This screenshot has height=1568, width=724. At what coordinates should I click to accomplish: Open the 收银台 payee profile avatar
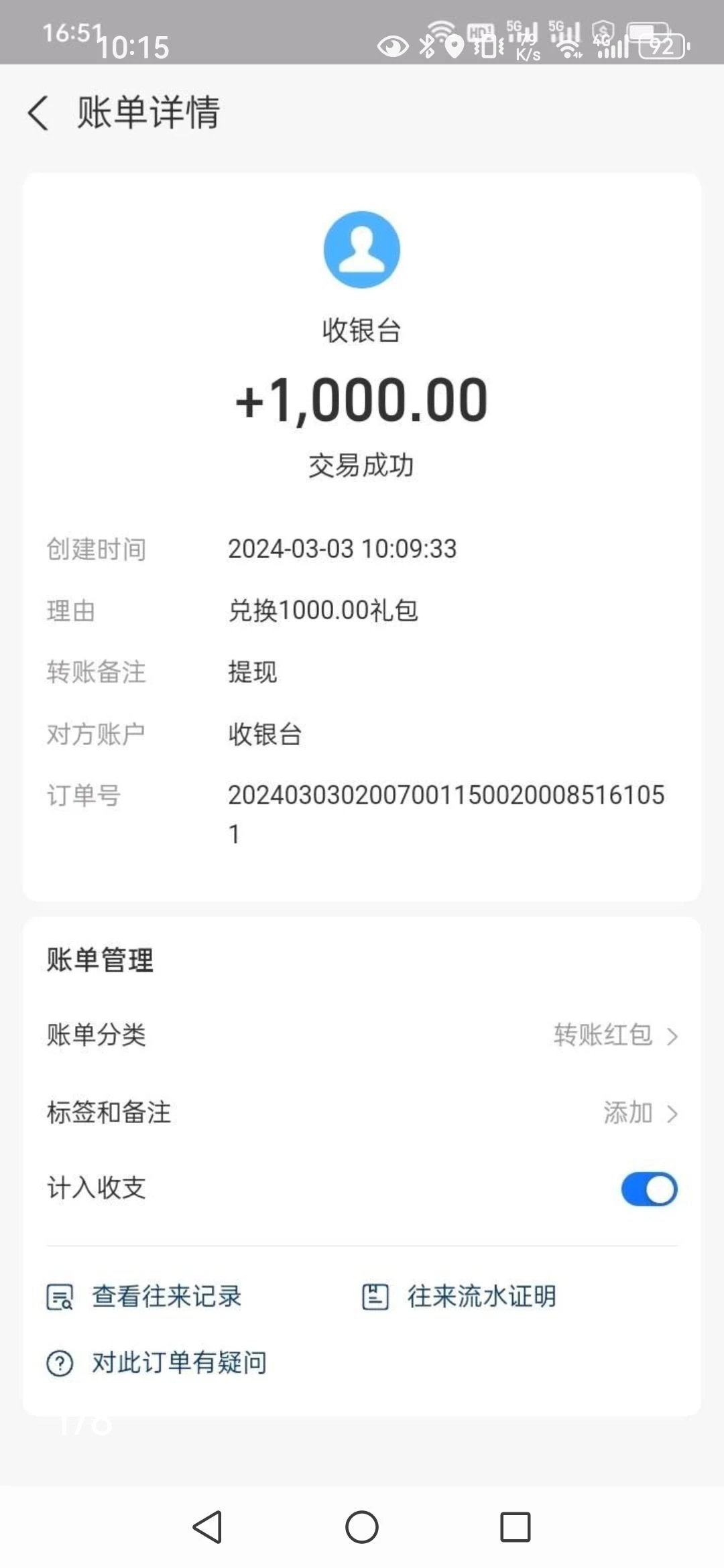362,249
